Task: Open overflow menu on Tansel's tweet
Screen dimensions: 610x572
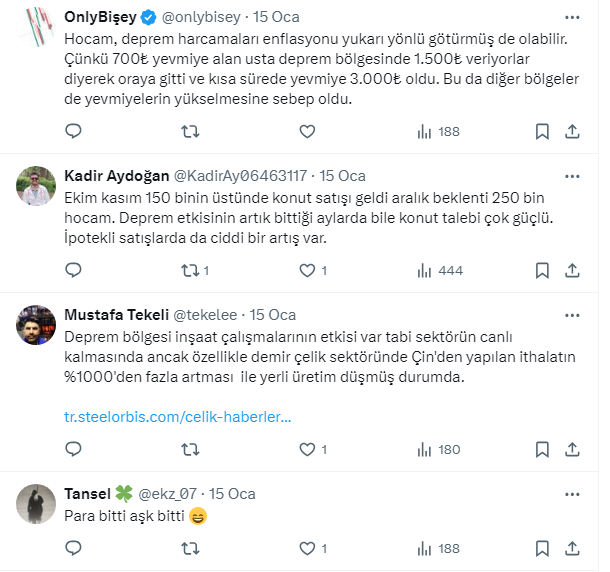Action: pyautogui.click(x=570, y=494)
